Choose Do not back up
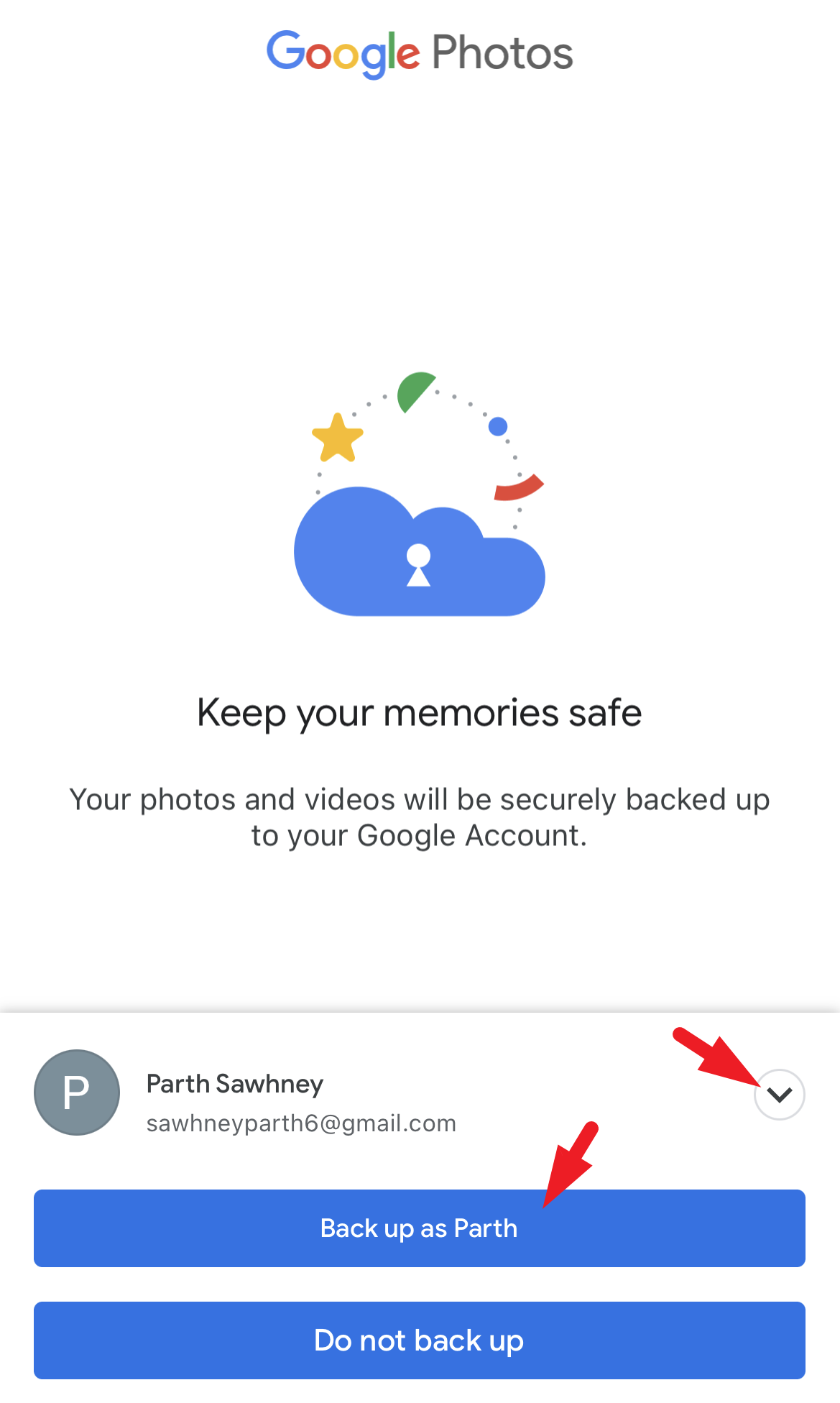Viewport: 840px width, 1403px height. [419, 1340]
